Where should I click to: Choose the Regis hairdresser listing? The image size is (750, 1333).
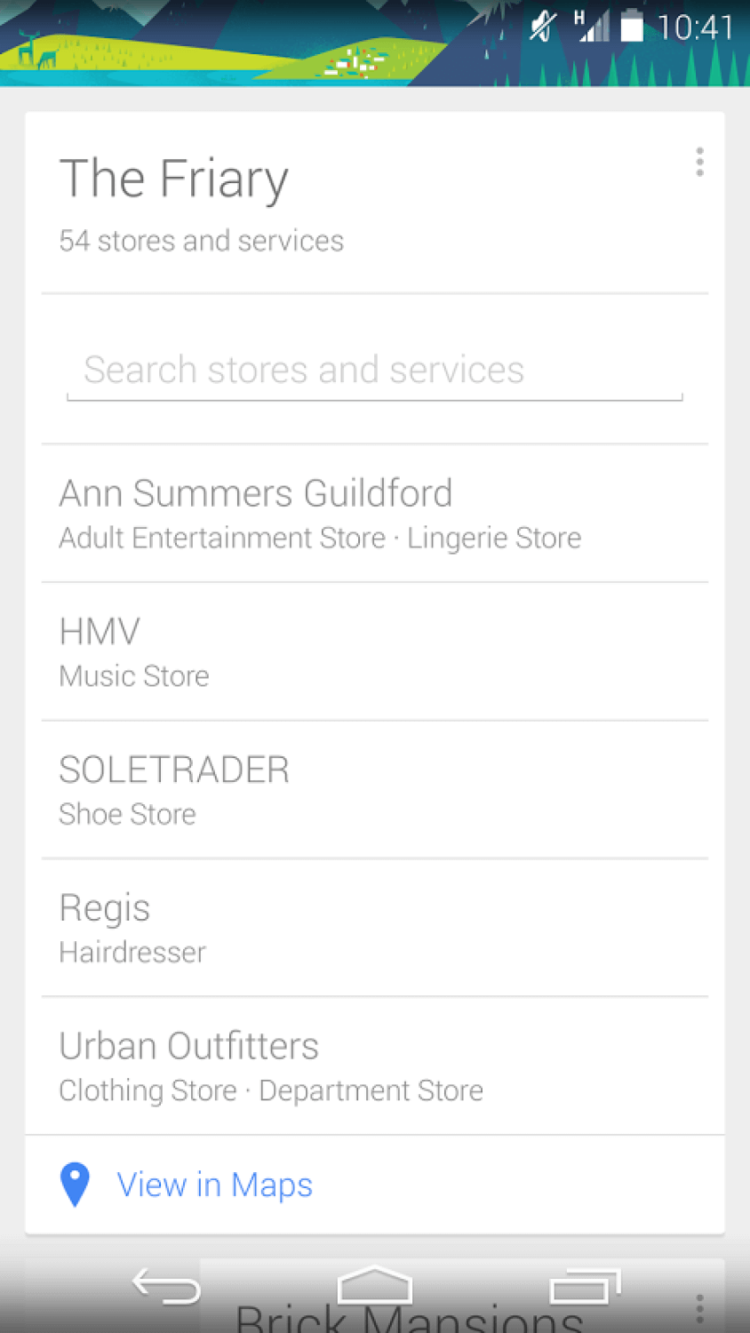point(374,927)
